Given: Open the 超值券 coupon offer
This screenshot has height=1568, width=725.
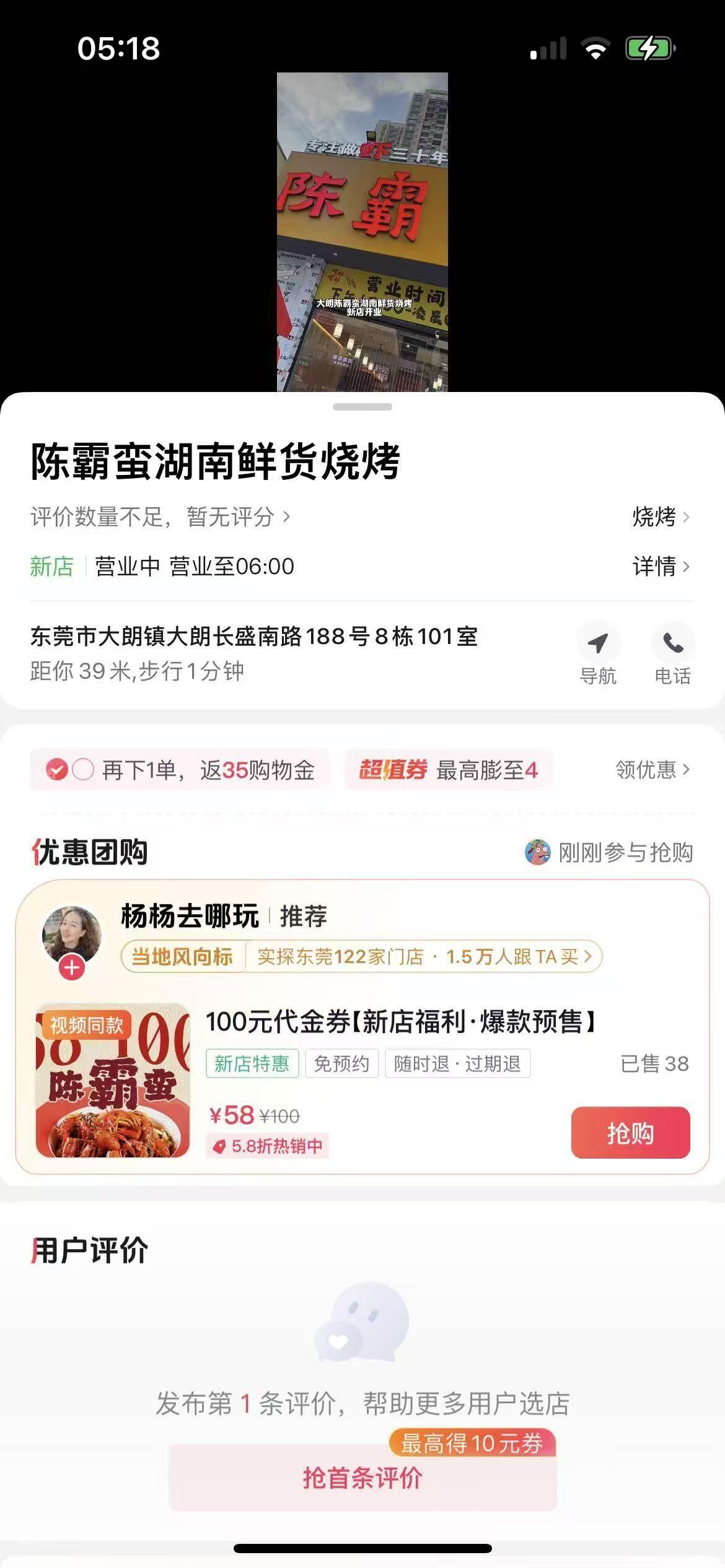Looking at the screenshot, I should 449,770.
